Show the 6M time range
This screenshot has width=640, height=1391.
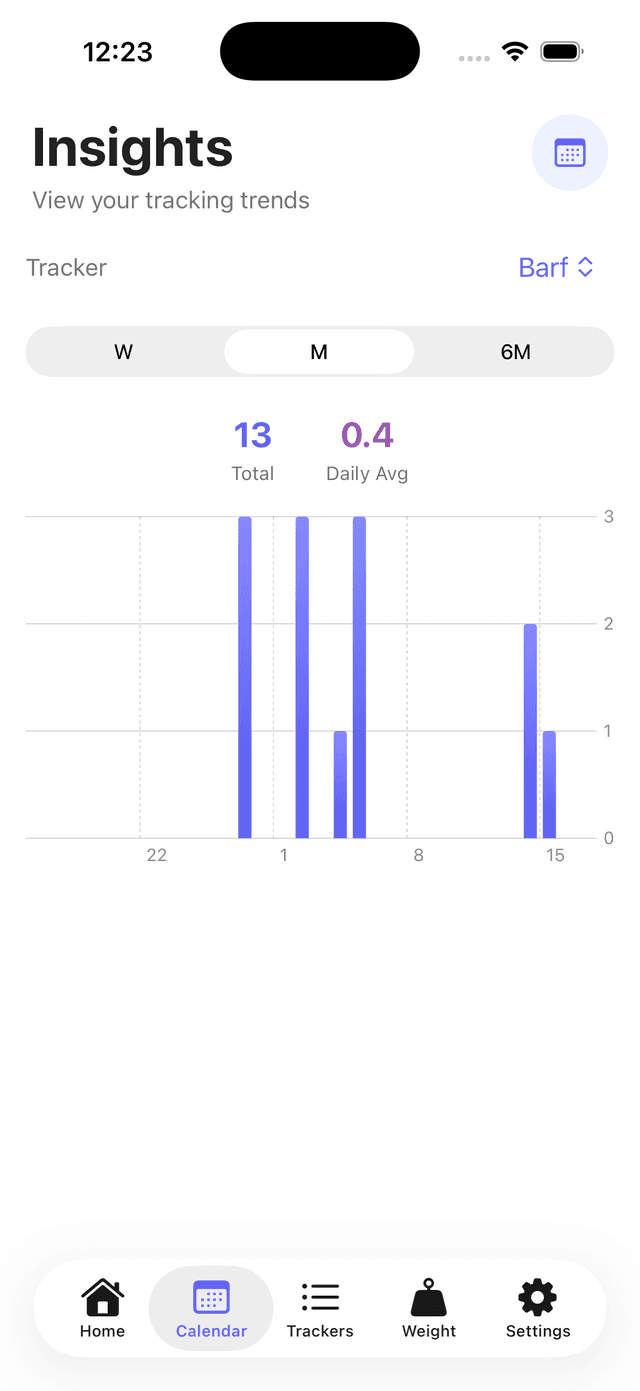(x=515, y=352)
